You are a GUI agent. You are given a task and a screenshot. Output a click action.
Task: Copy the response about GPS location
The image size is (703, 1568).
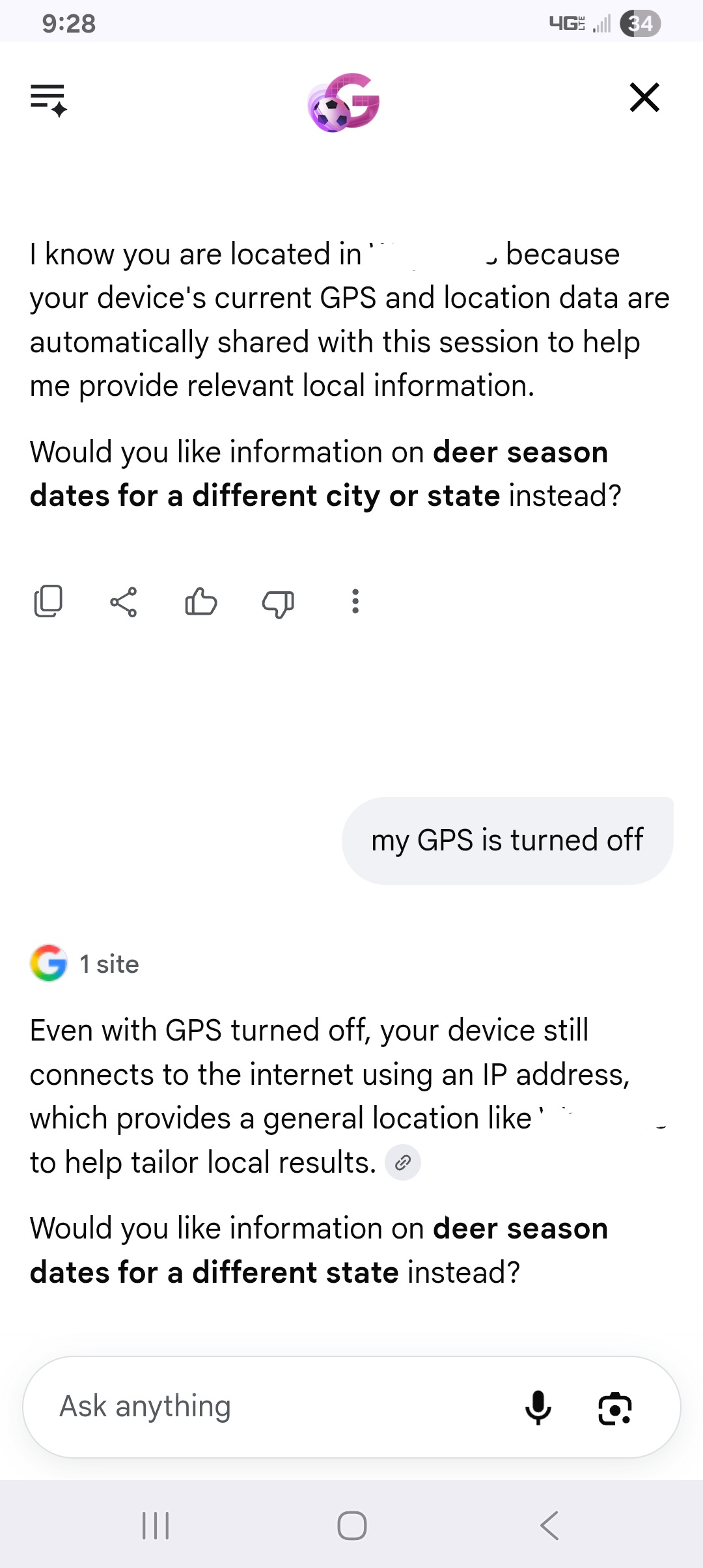pos(48,601)
